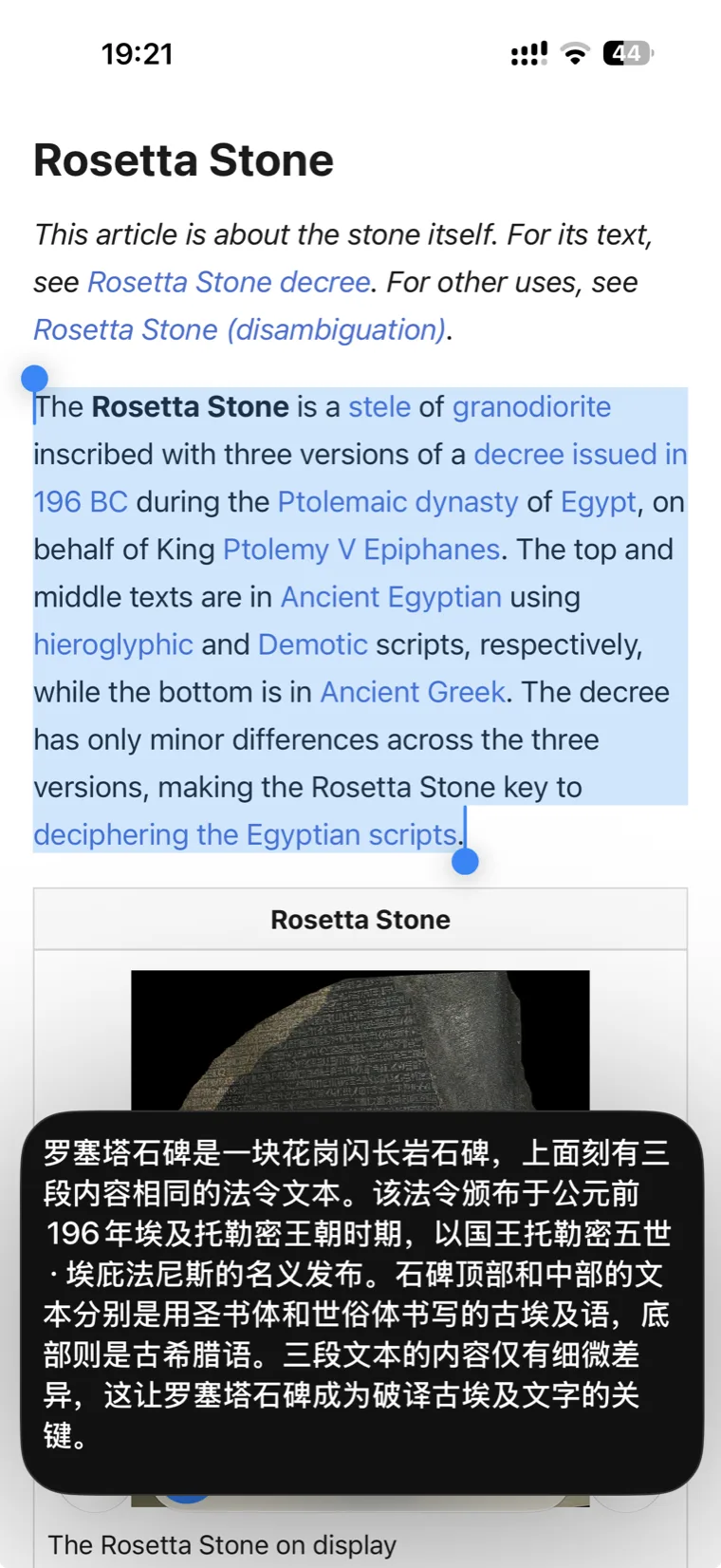Follow the Demotic link

(x=313, y=644)
